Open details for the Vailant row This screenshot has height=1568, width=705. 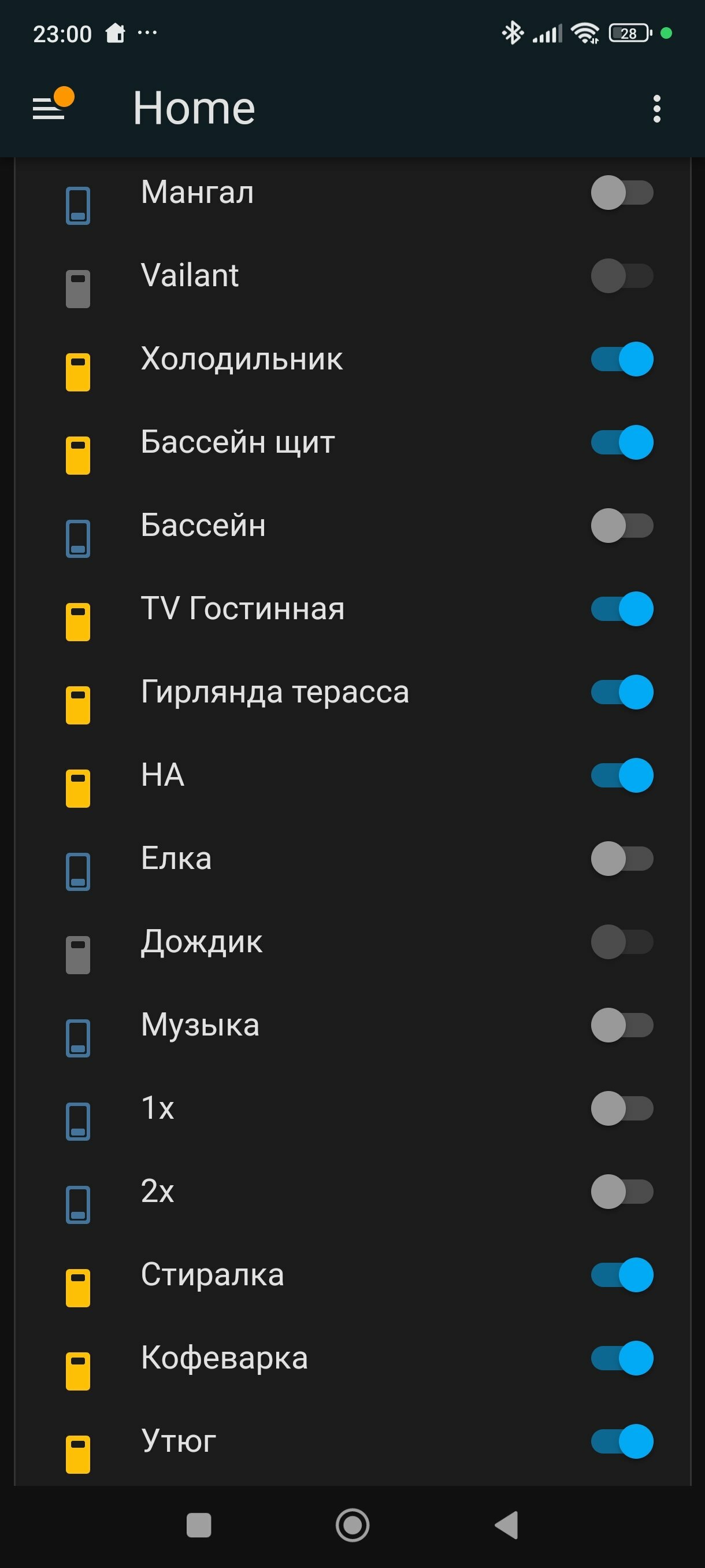189,275
